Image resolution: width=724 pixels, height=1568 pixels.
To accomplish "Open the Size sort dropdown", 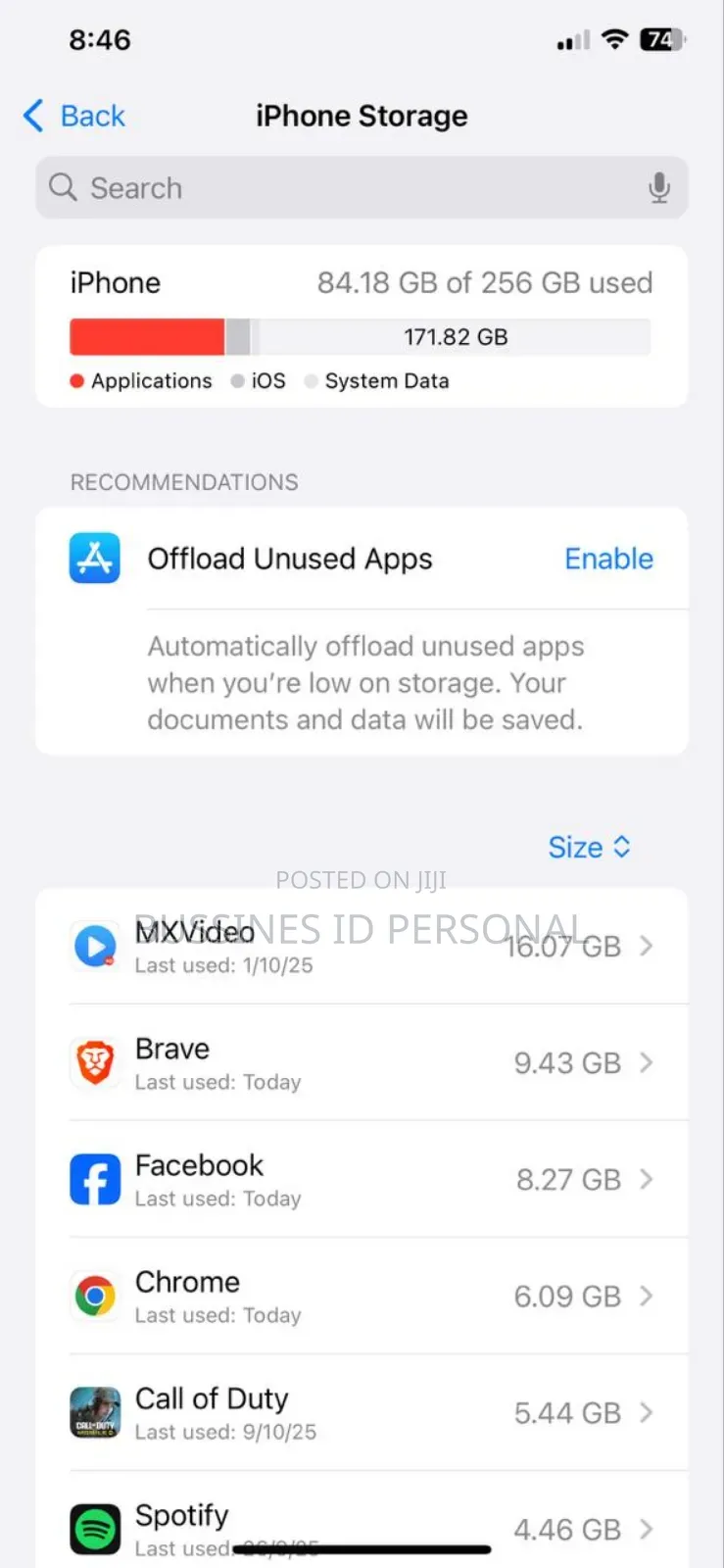I will click(x=589, y=847).
